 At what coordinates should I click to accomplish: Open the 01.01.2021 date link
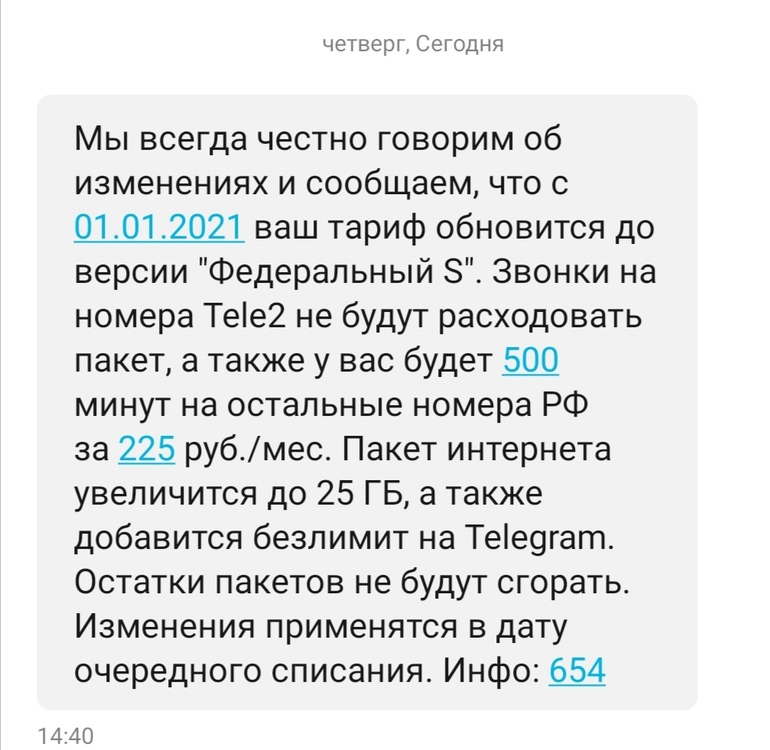[x=159, y=227]
